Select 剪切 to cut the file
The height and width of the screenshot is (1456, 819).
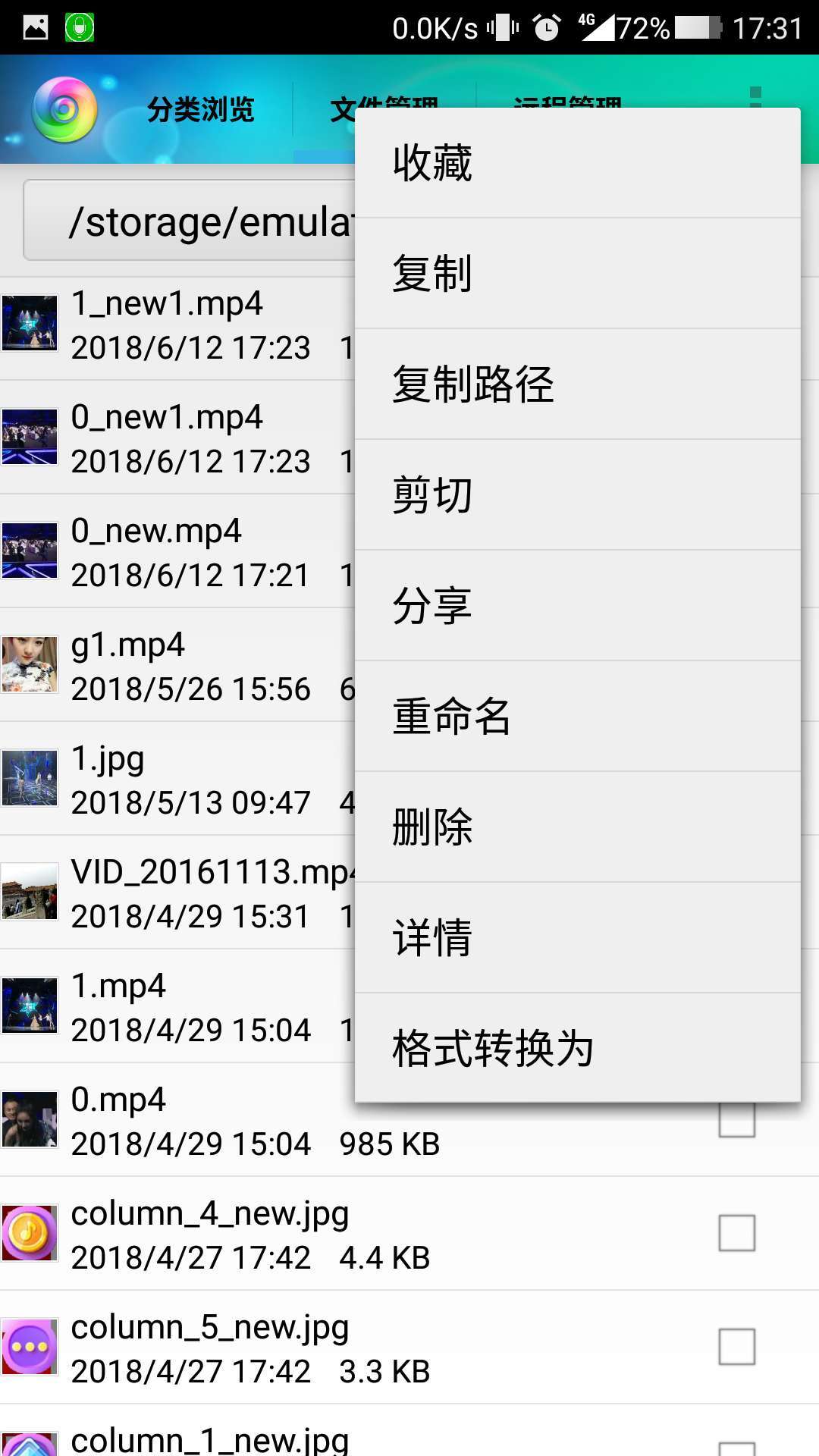coord(576,495)
